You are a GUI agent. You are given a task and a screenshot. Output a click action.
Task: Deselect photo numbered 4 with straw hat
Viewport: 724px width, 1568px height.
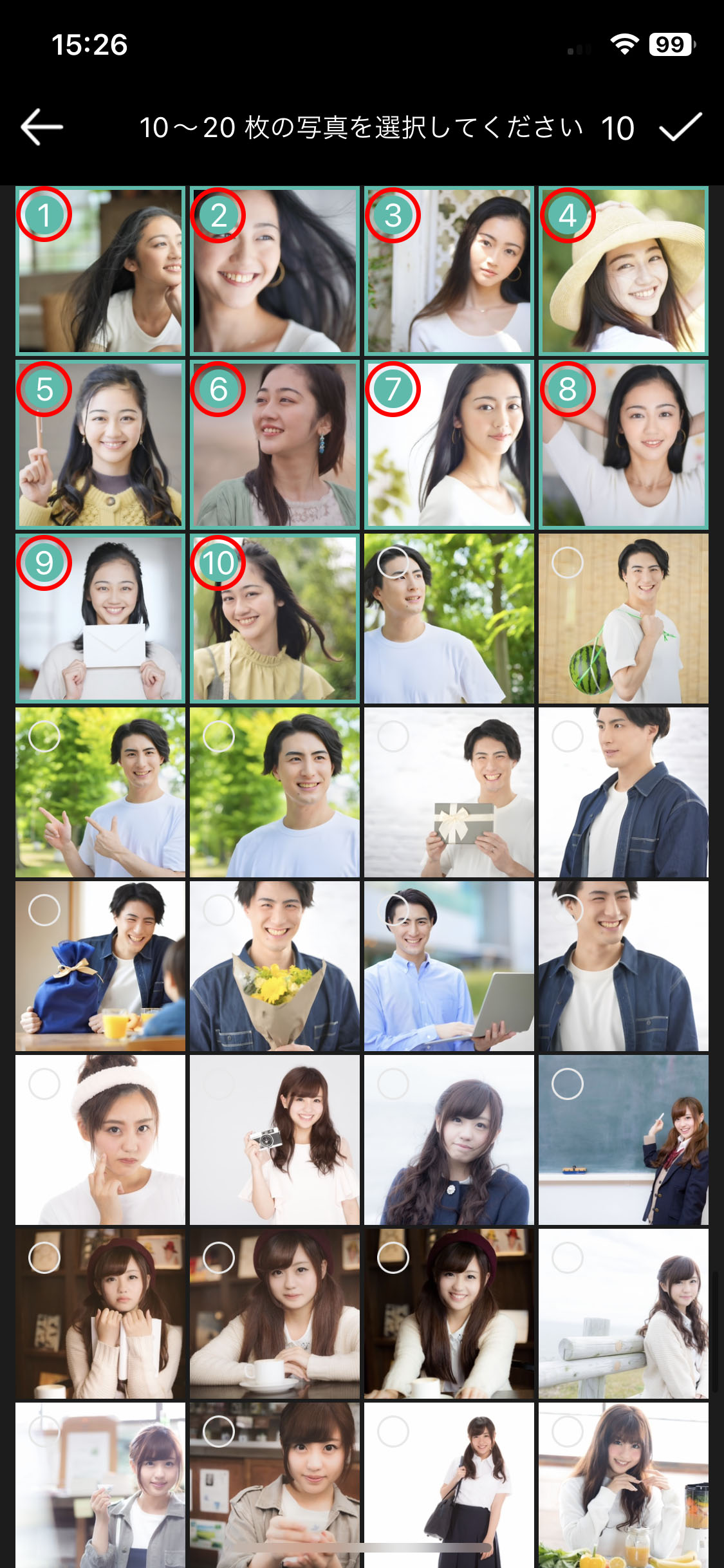567,216
